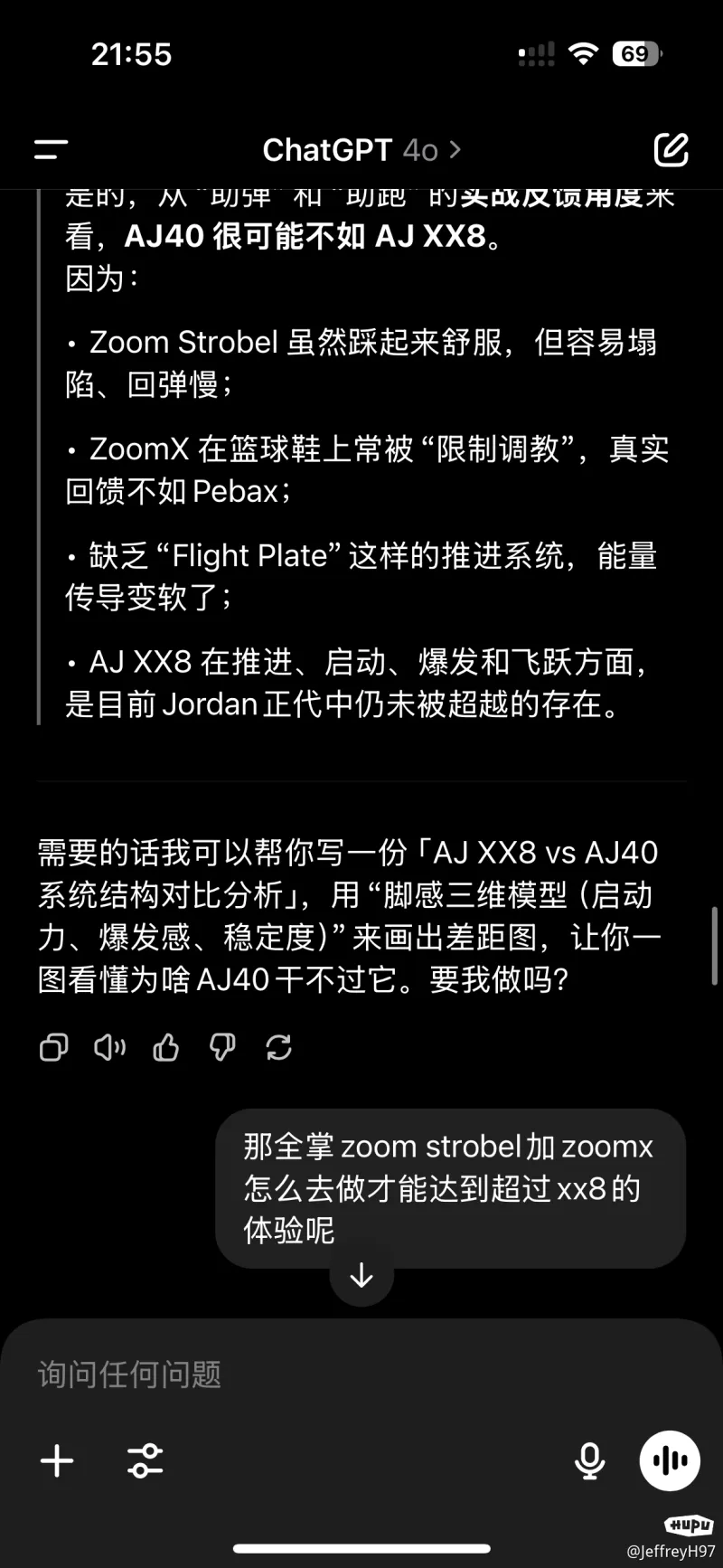Like the response with thumbs up
The image size is (723, 1568).
(166, 1047)
